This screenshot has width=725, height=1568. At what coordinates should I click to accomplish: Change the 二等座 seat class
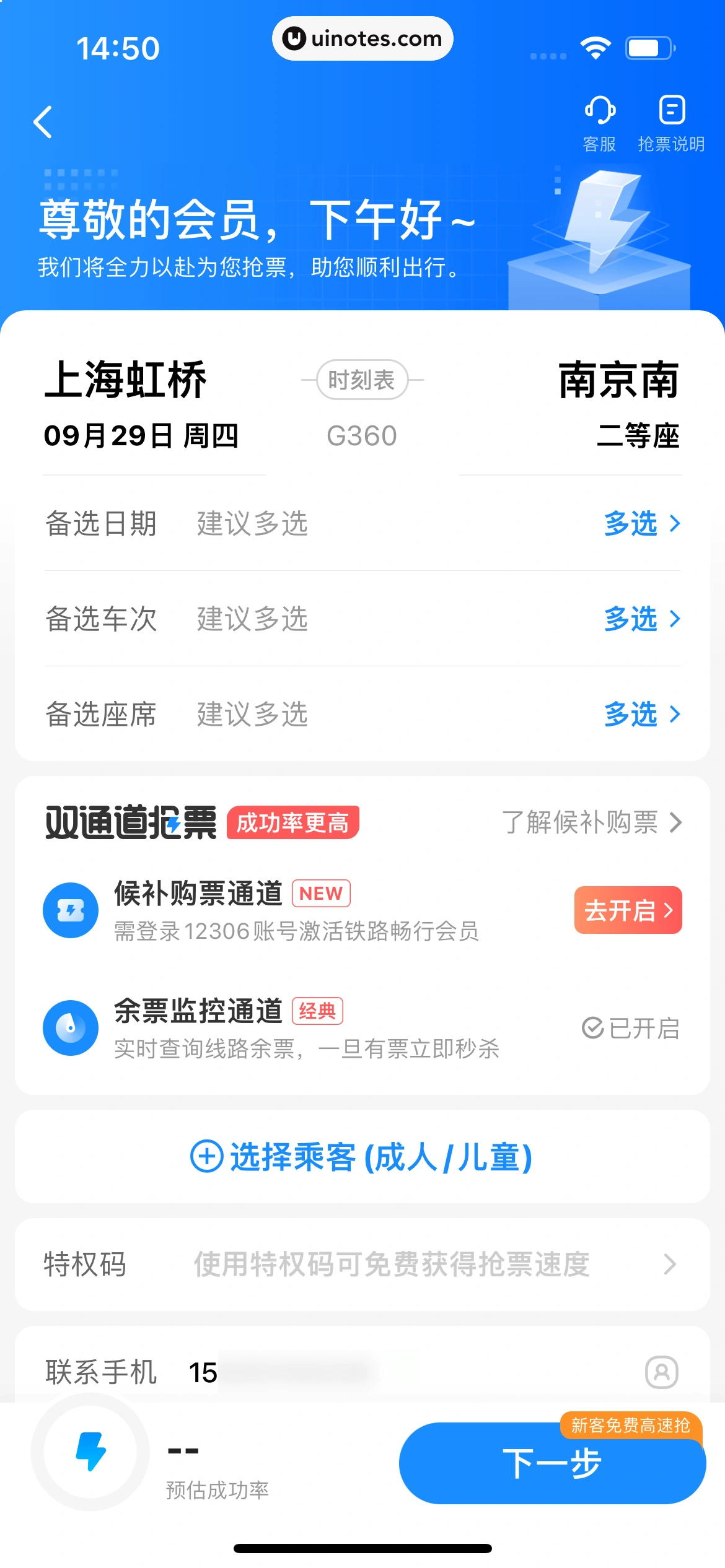pyautogui.click(x=638, y=436)
